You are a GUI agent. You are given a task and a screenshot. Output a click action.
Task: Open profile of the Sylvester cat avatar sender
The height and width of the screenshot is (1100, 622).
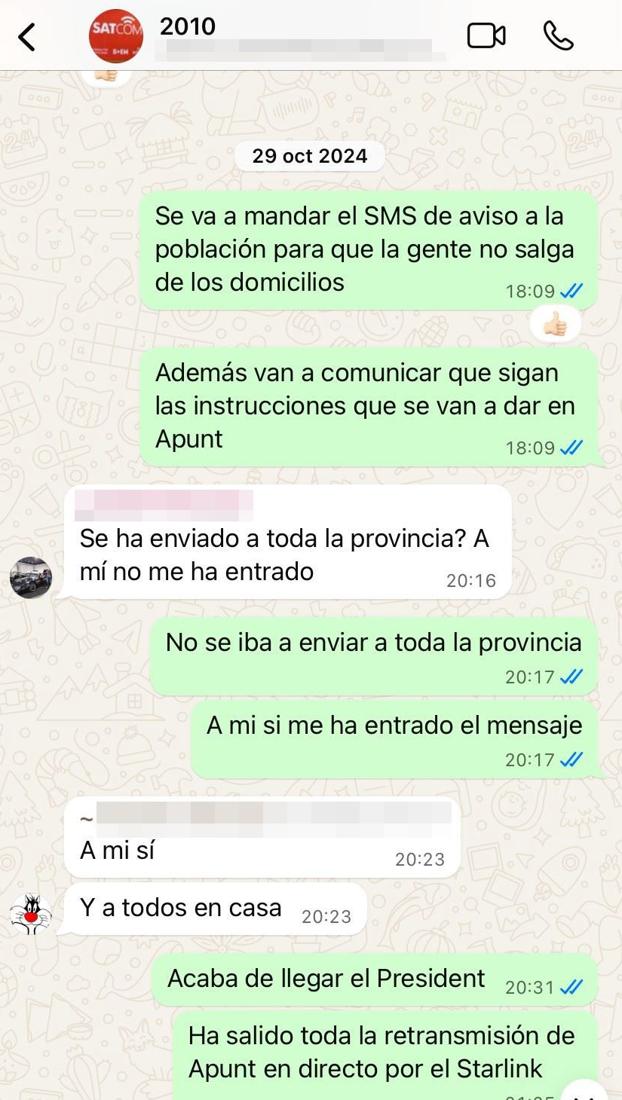pyautogui.click(x=31, y=912)
